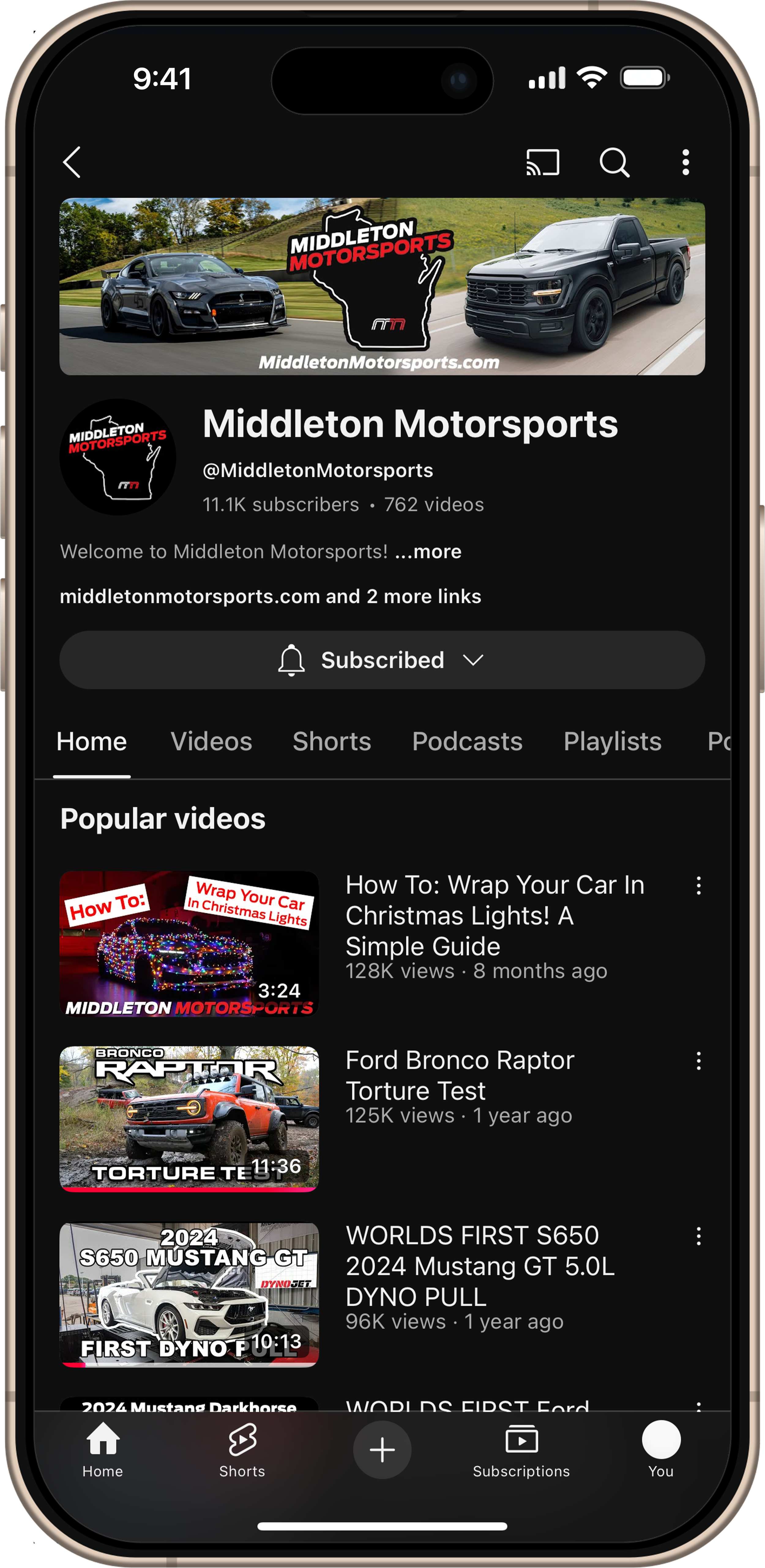Go to Shorts in bottom navigation

coord(242,1451)
